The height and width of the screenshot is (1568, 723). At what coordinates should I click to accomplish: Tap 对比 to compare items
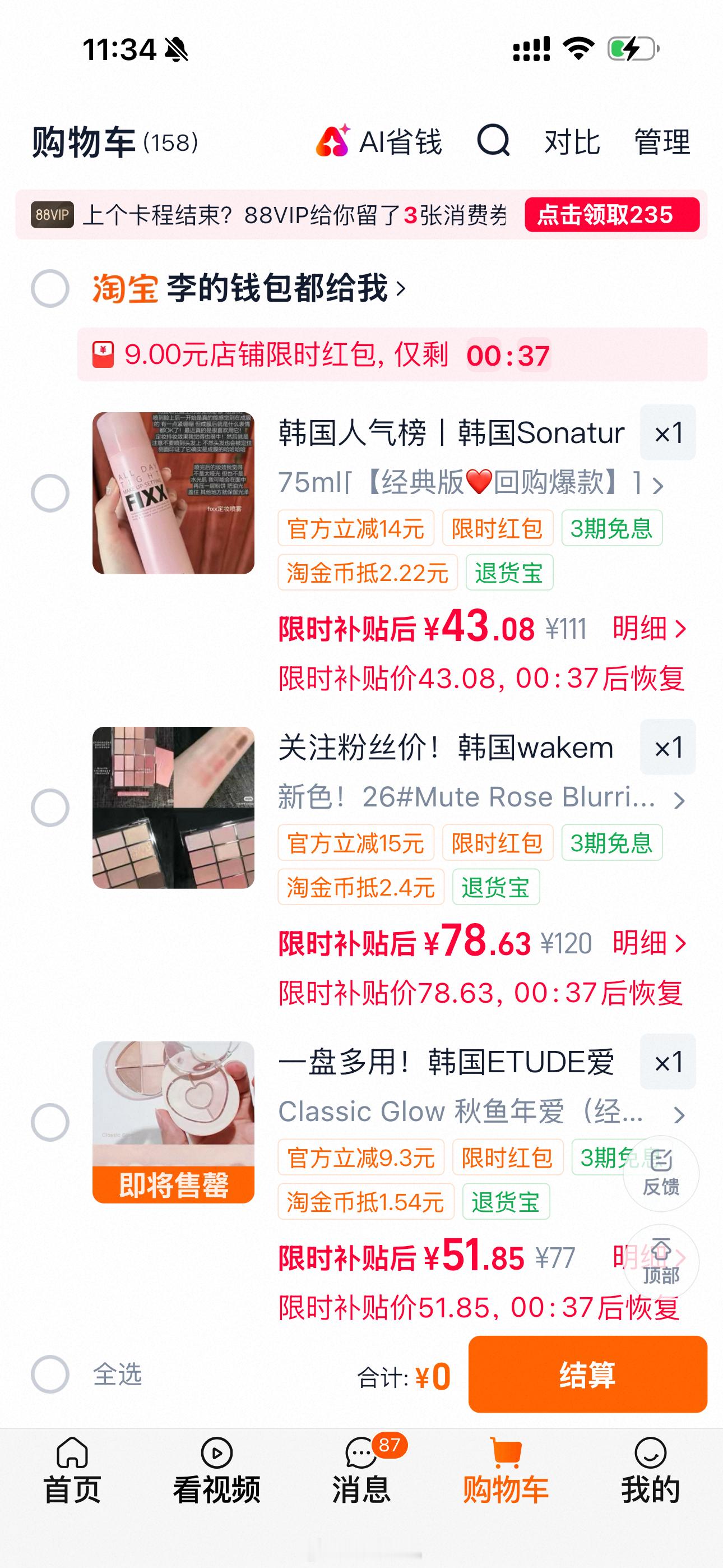572,142
